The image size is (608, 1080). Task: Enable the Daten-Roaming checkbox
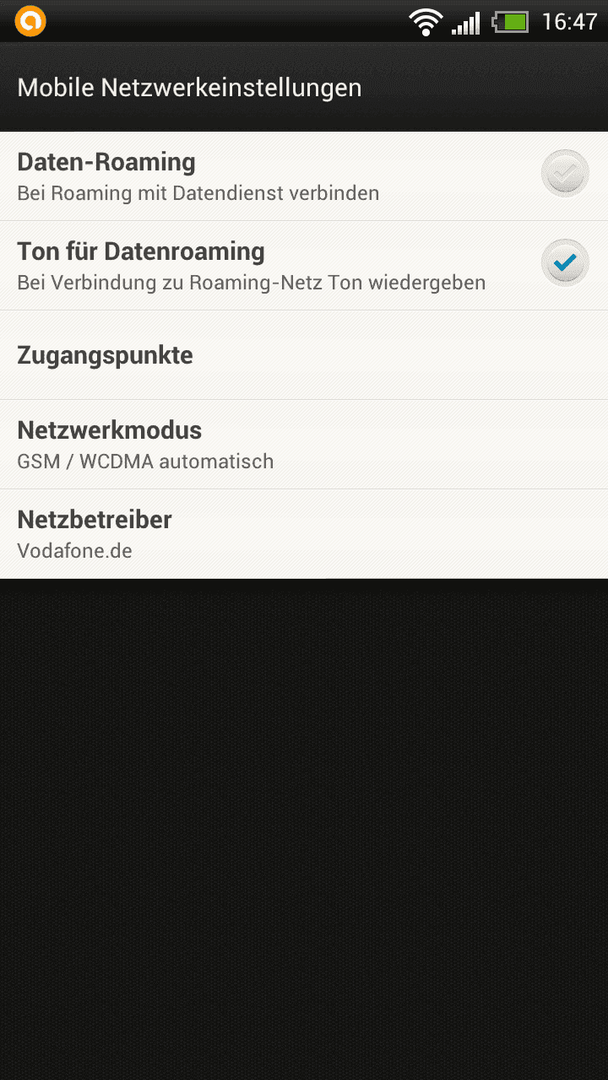tap(564, 174)
